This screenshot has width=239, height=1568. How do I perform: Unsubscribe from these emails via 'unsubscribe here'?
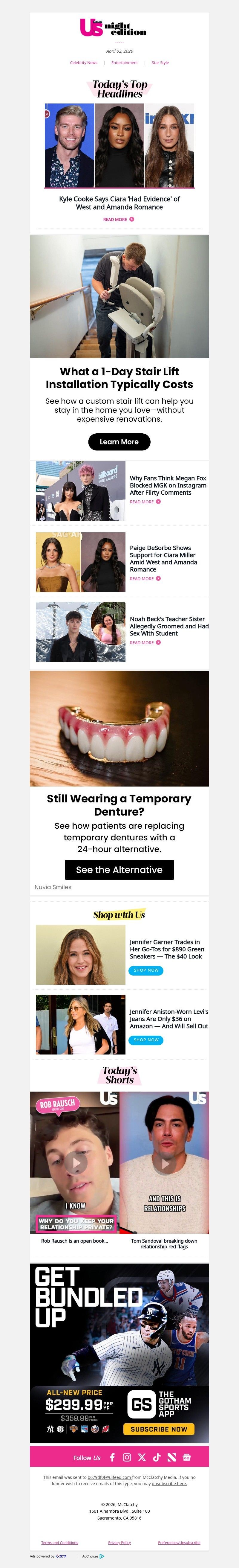click(x=169, y=1483)
